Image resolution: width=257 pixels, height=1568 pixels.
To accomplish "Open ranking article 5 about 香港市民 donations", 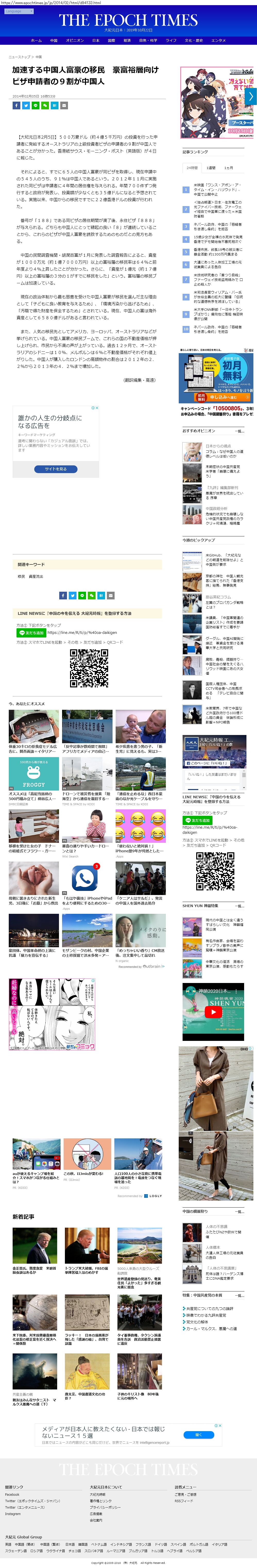I will (217, 251).
